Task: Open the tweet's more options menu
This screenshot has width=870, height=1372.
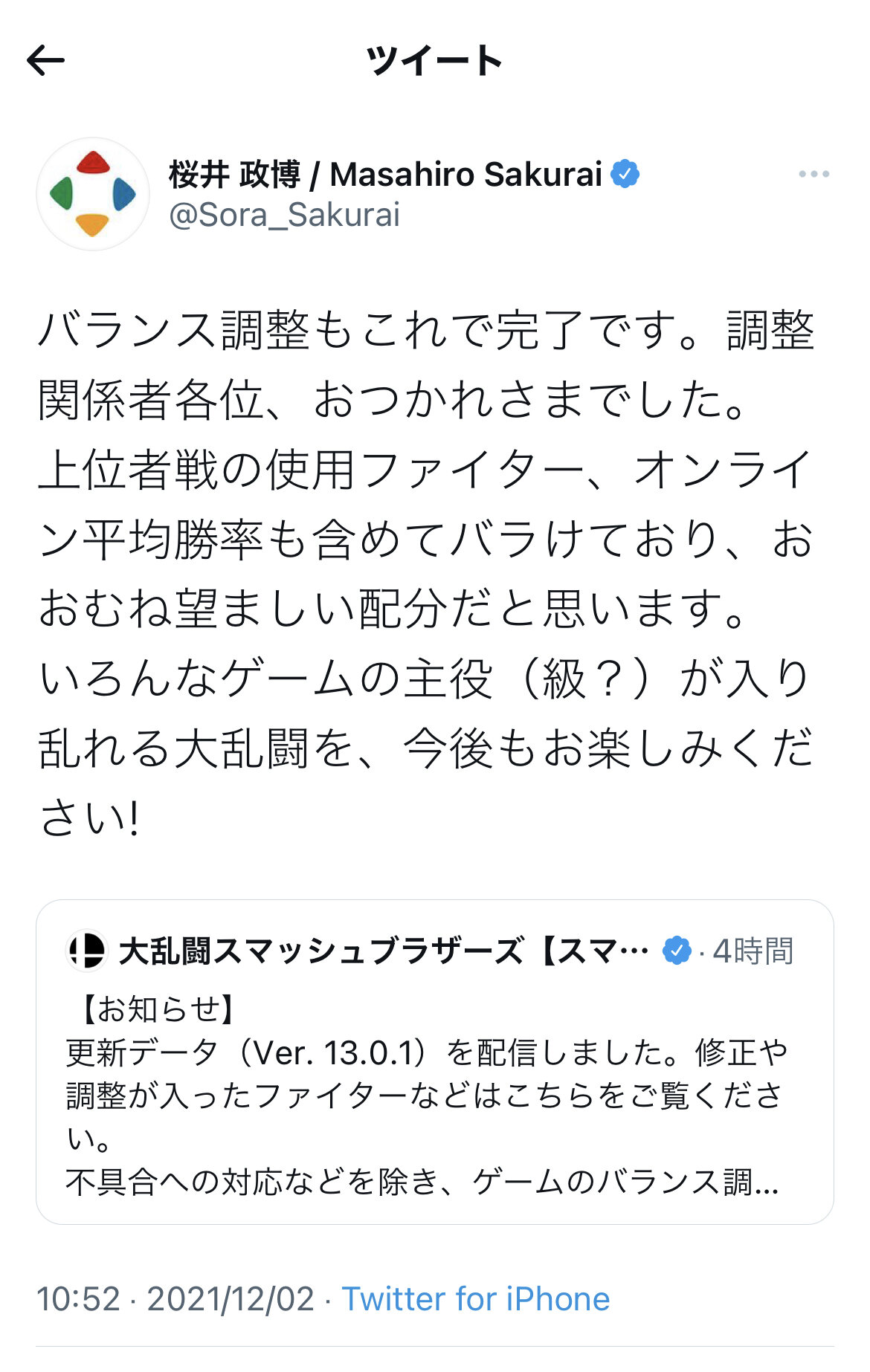Action: click(813, 174)
